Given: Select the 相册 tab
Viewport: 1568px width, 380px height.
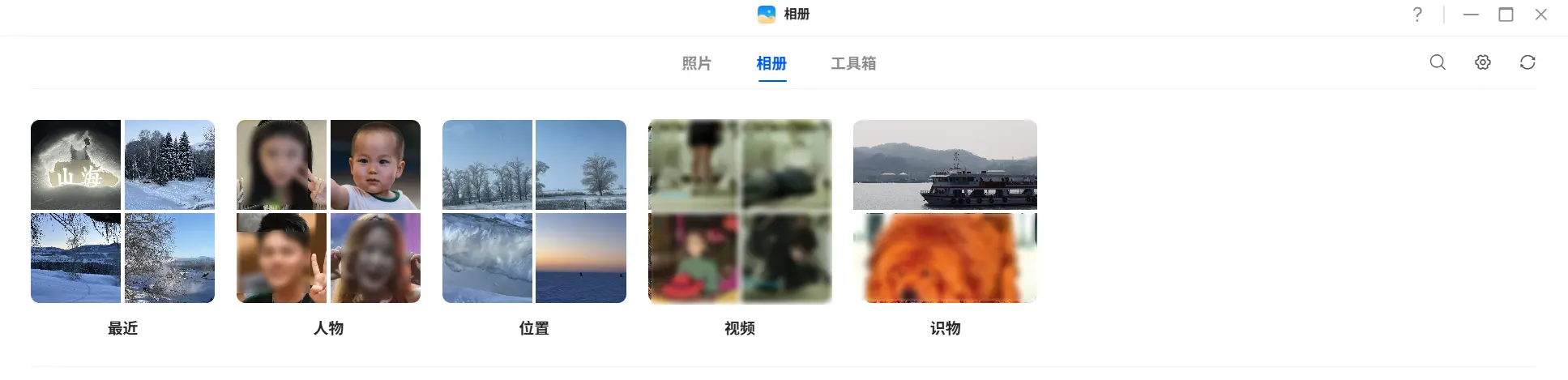Looking at the screenshot, I should [x=771, y=63].
